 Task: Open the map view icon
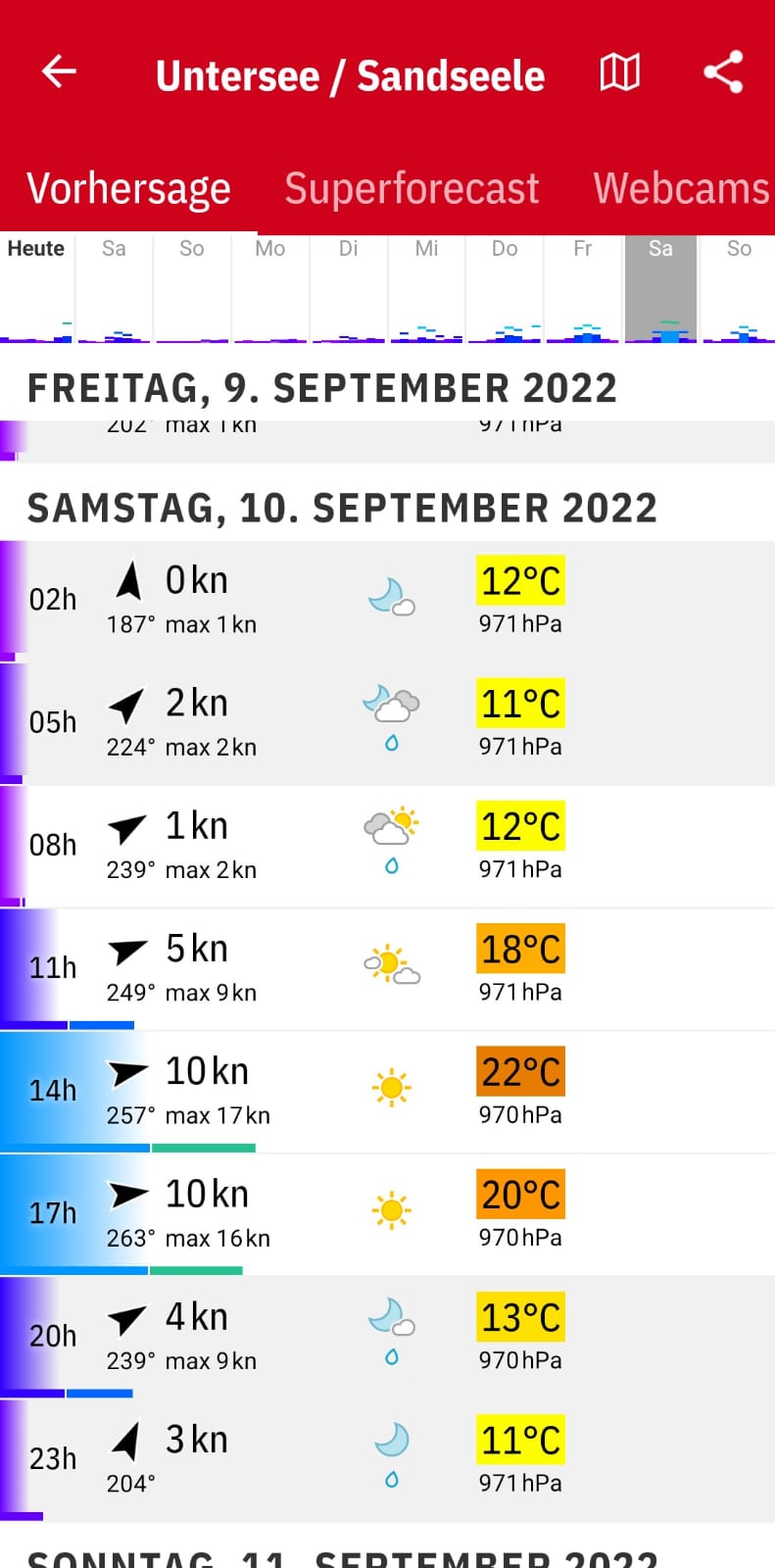click(619, 72)
